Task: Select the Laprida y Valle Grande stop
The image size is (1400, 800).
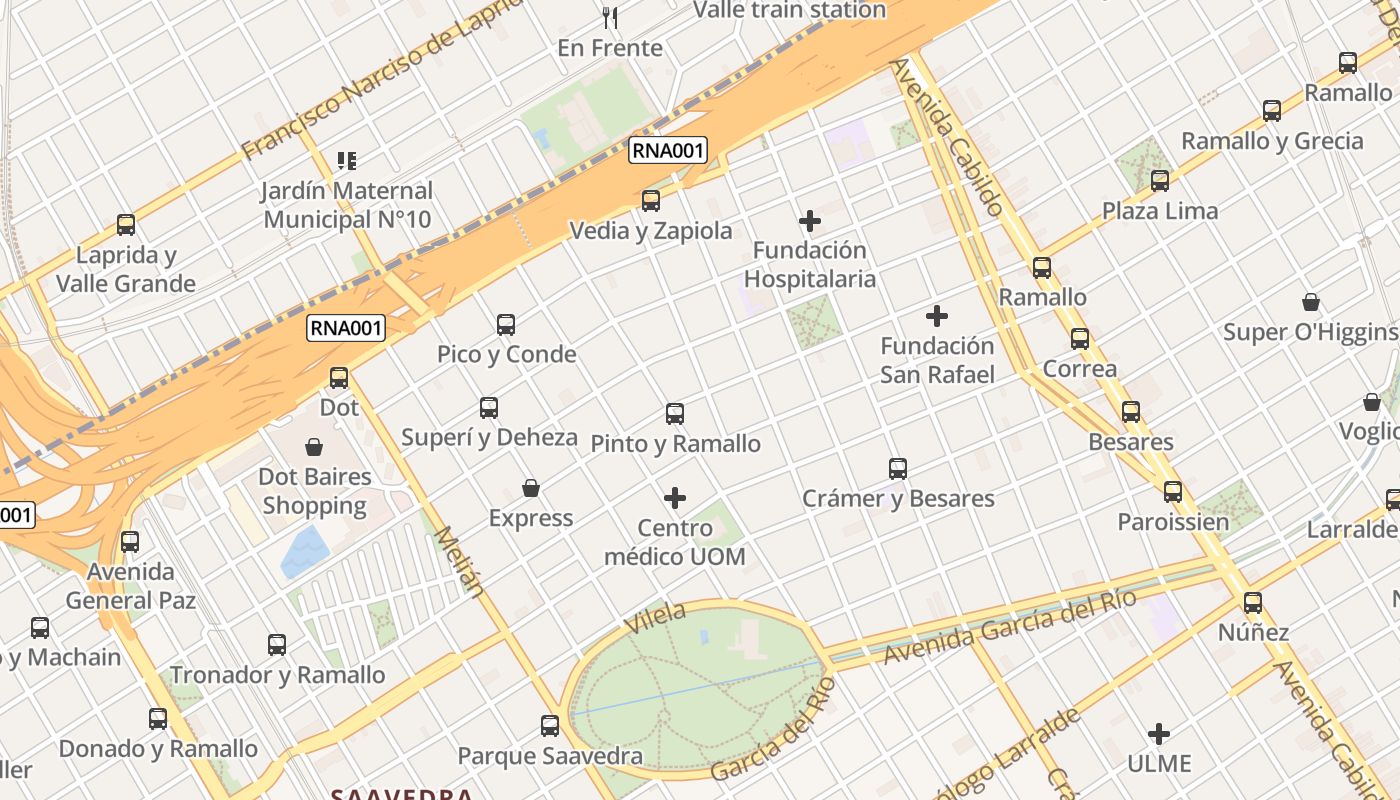Action: click(126, 225)
